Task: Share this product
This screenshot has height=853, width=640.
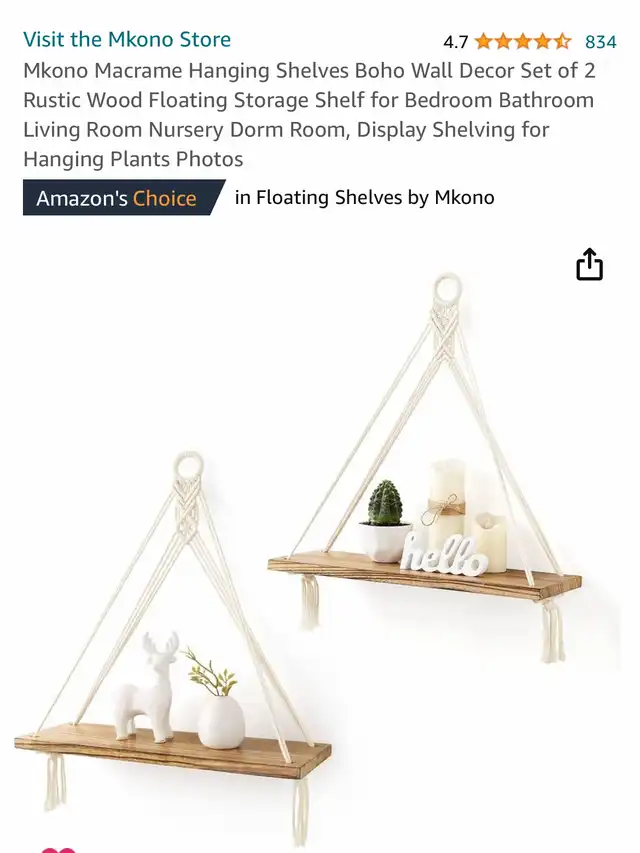Action: coord(589,265)
